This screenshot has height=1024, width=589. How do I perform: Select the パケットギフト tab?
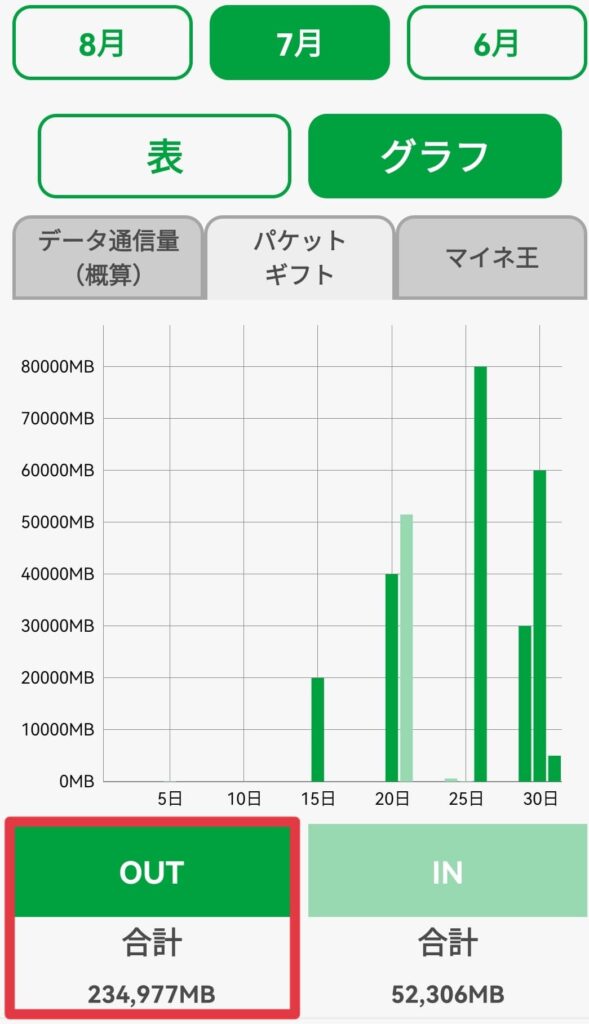coord(300,258)
